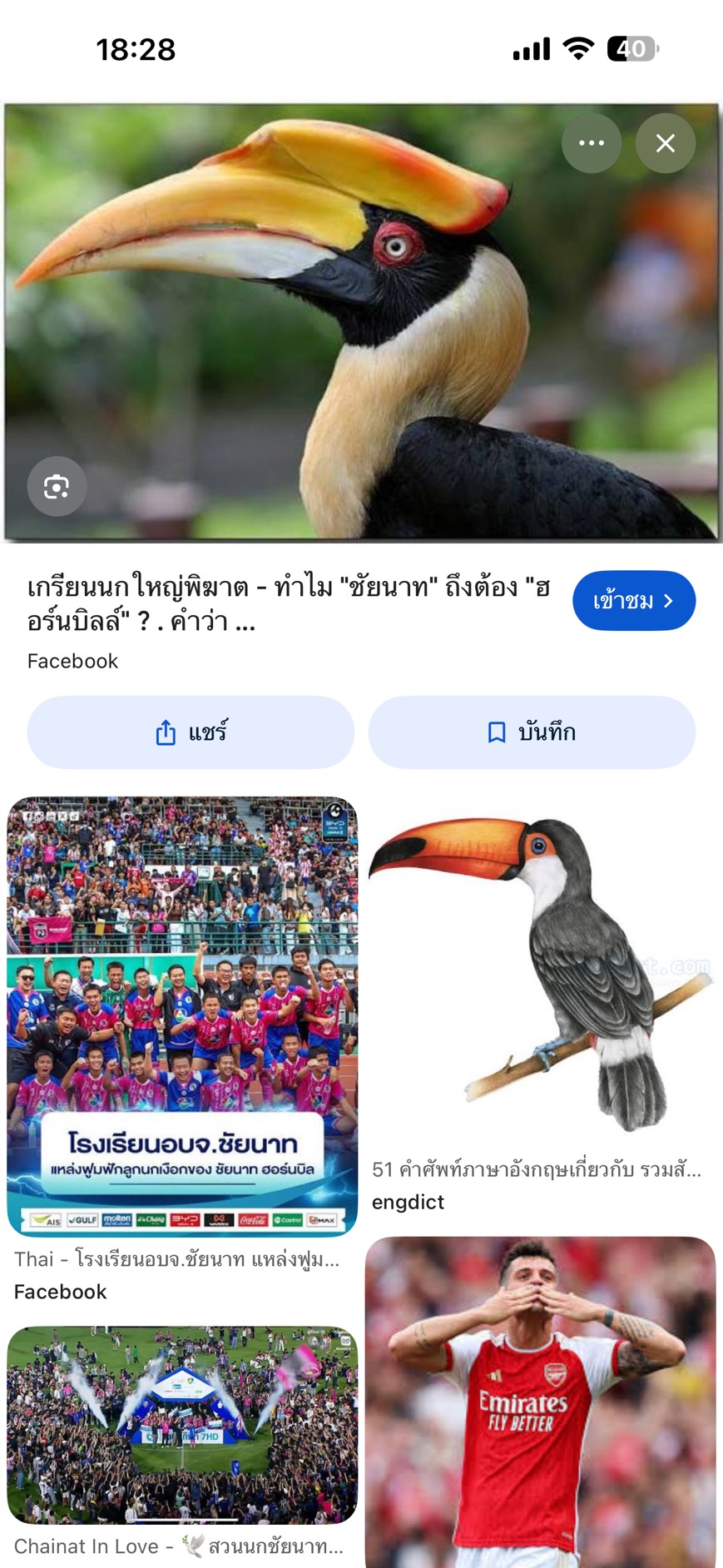Search this image with Lens
This screenshot has height=1568, width=723.
(x=57, y=486)
